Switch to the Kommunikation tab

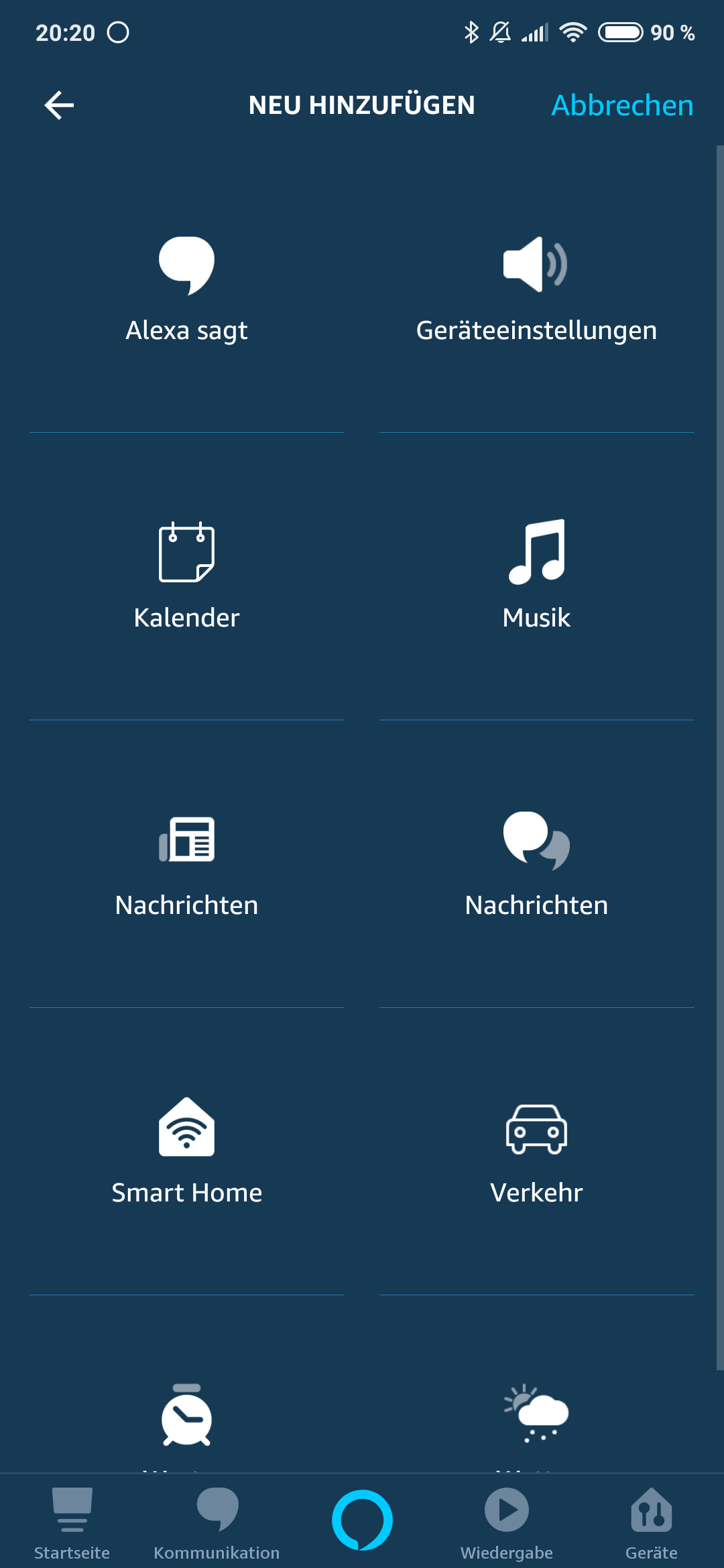tap(217, 1520)
